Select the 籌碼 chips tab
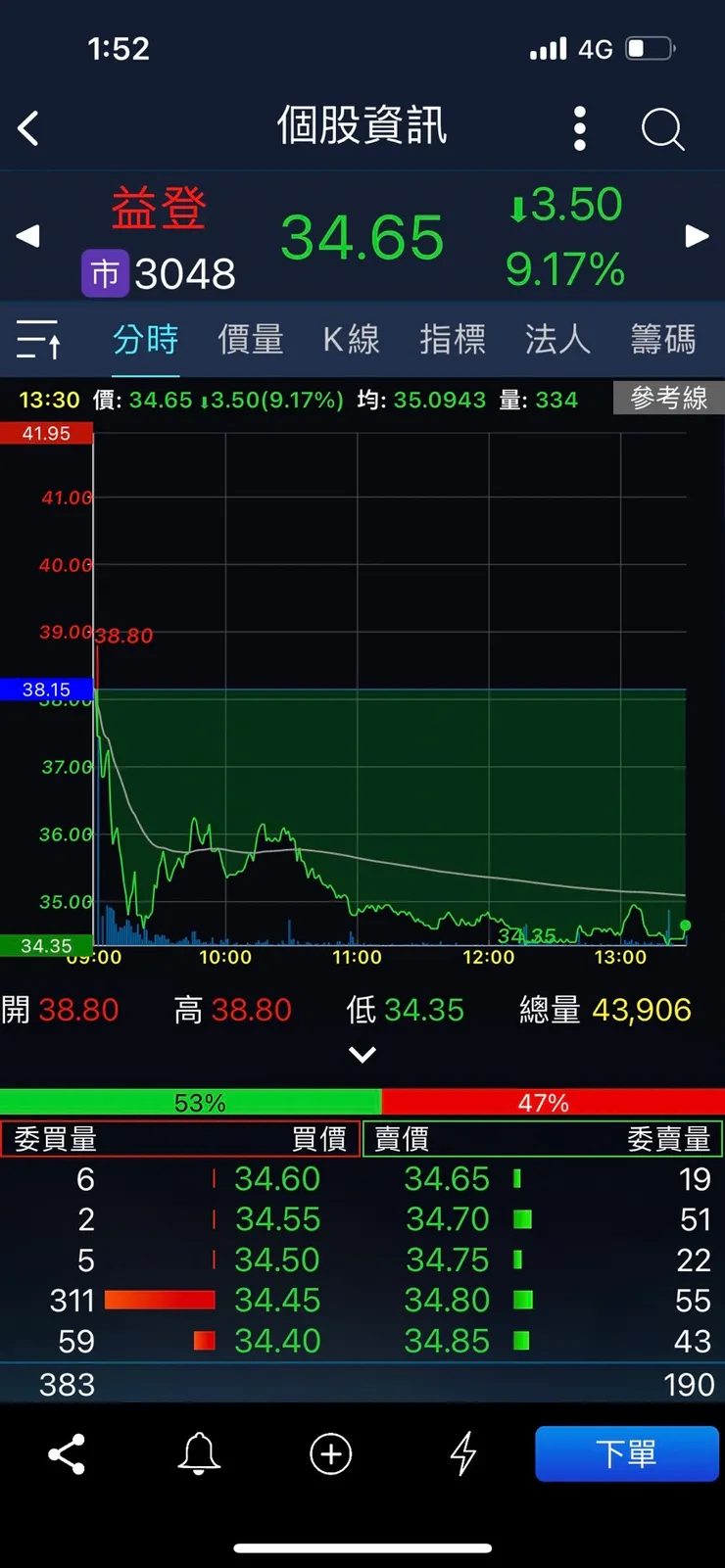 pyautogui.click(x=662, y=338)
